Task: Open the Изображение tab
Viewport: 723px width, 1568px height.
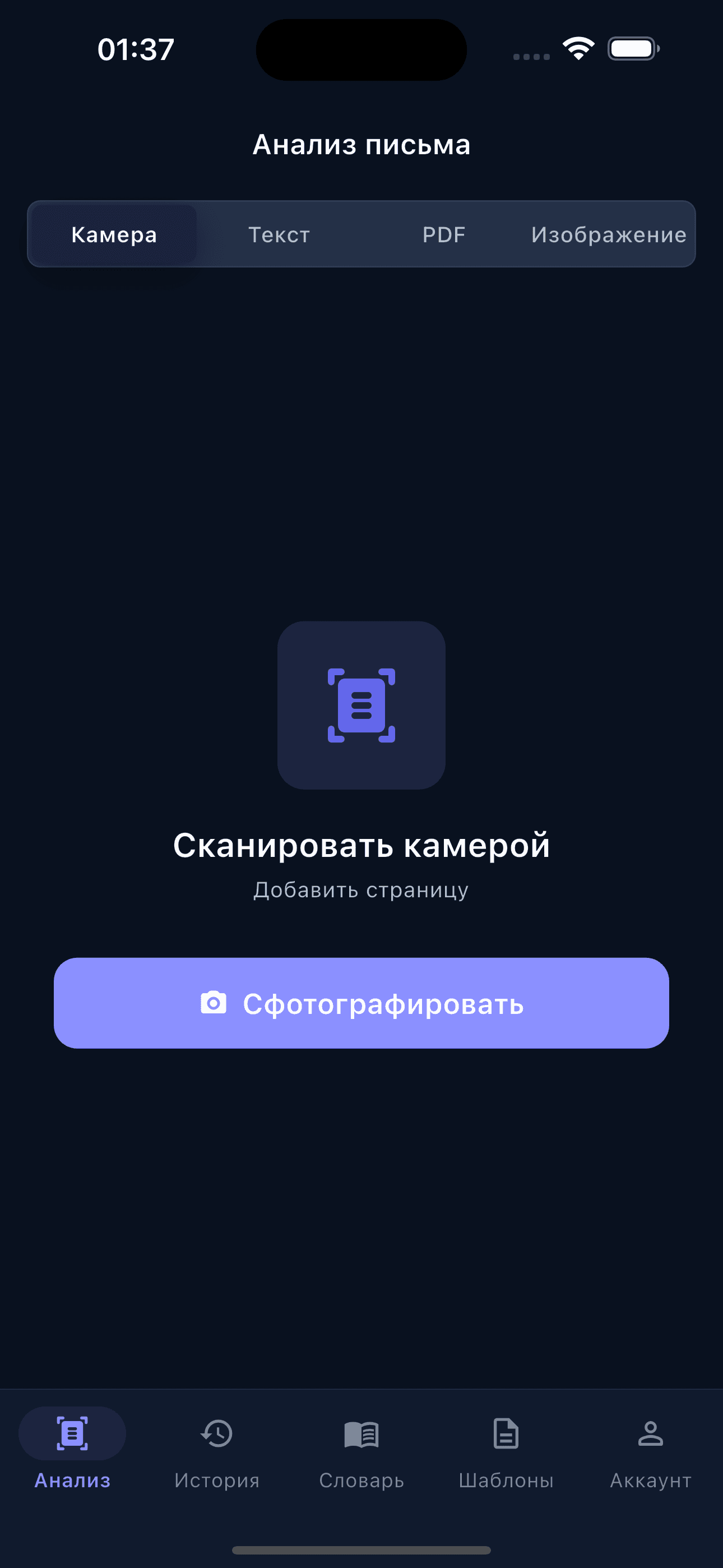Action: [x=609, y=234]
